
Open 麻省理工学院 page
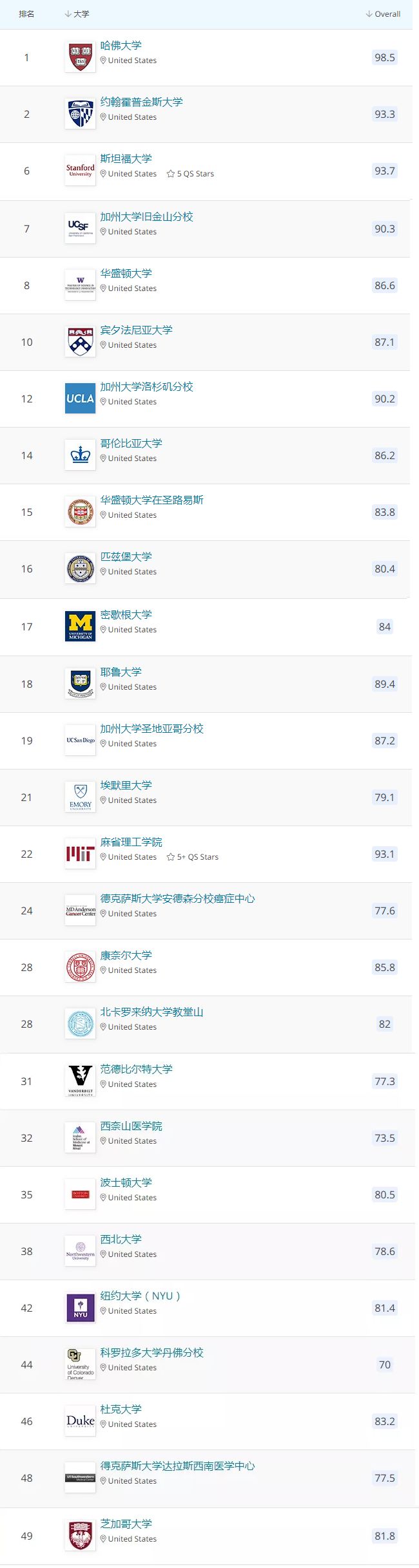131,842
